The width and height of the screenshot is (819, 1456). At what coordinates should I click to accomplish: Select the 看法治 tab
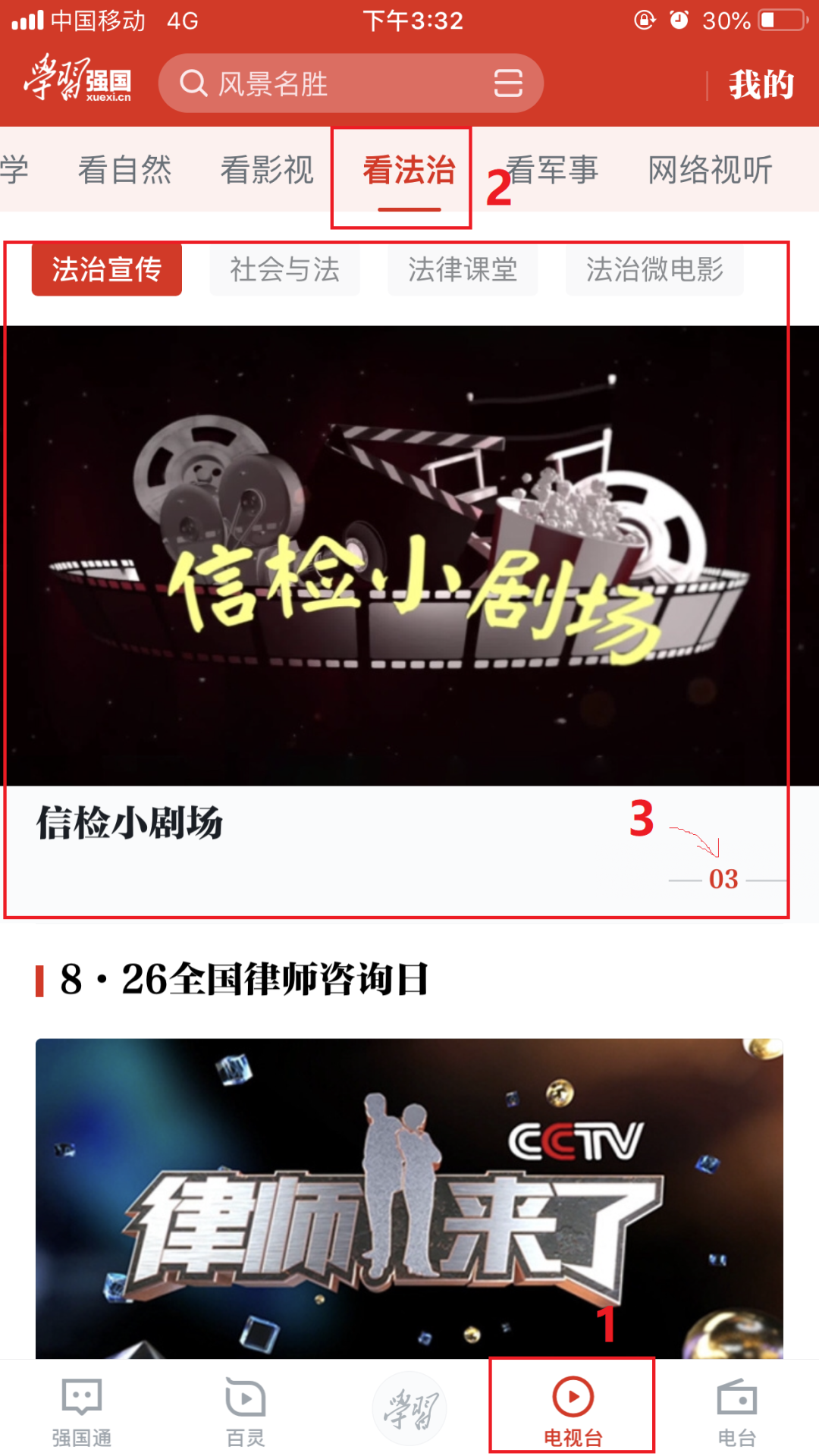point(409,170)
